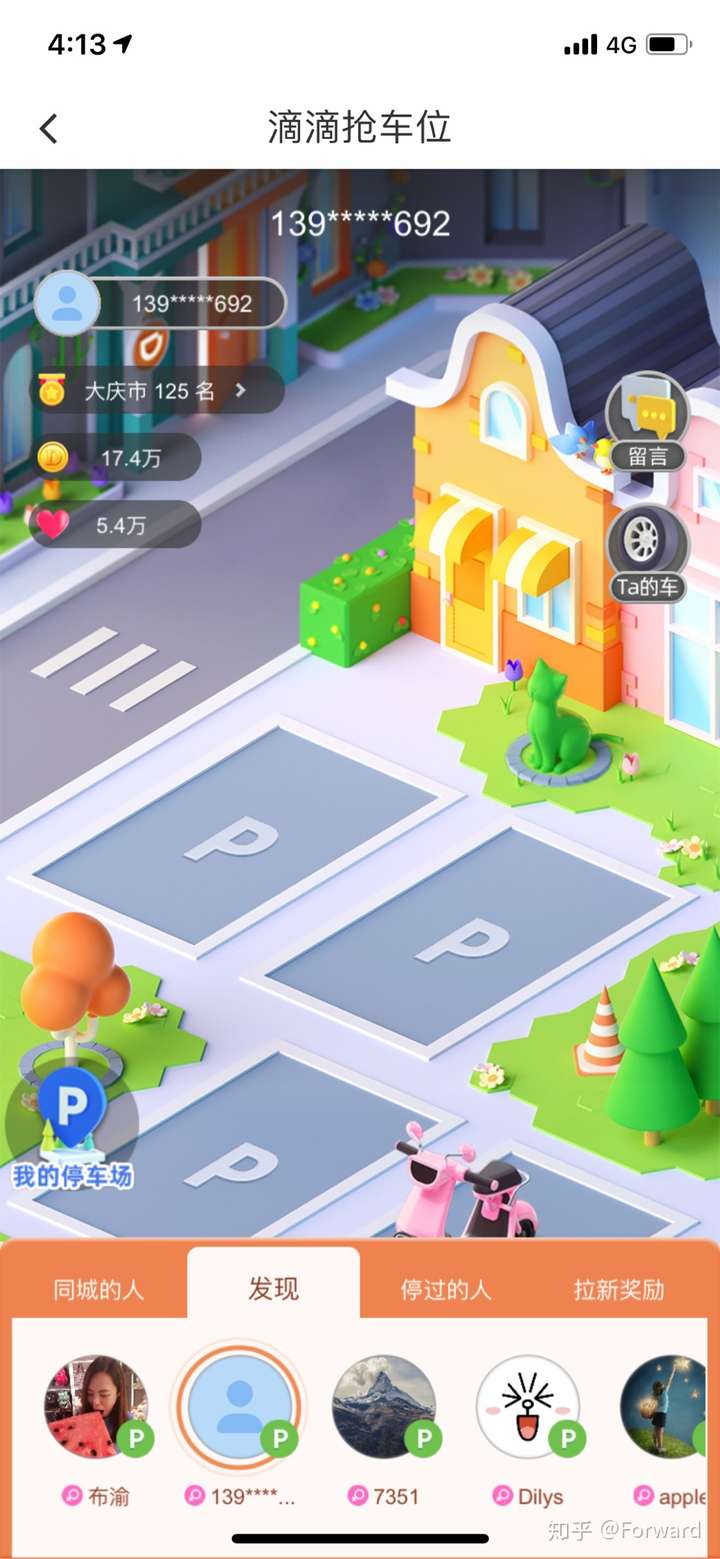Visit 布渝's parking lot
This screenshot has height=1559, width=720.
[x=96, y=1407]
